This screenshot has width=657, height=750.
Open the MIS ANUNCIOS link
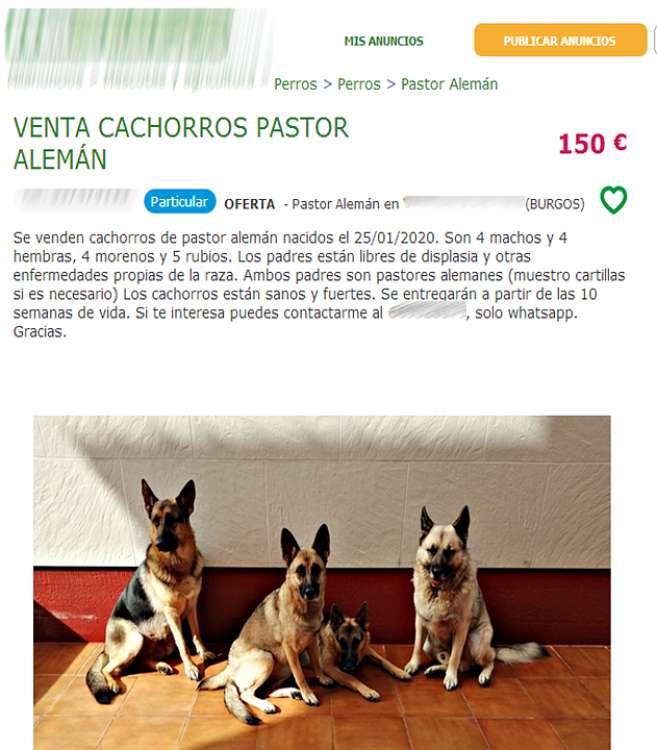[x=383, y=41]
